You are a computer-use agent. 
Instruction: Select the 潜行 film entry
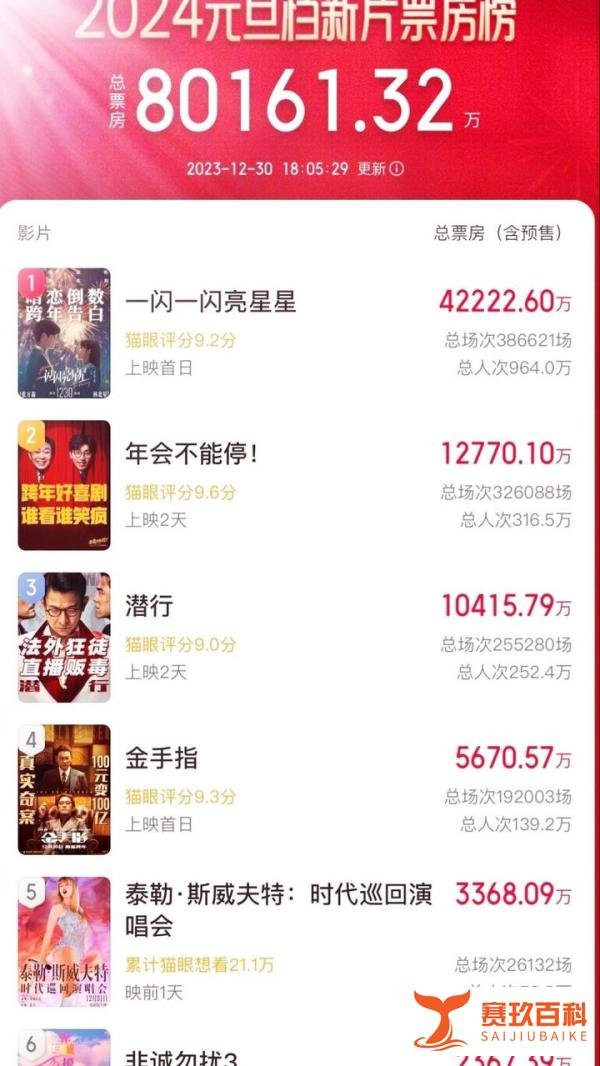pyautogui.click(x=300, y=638)
